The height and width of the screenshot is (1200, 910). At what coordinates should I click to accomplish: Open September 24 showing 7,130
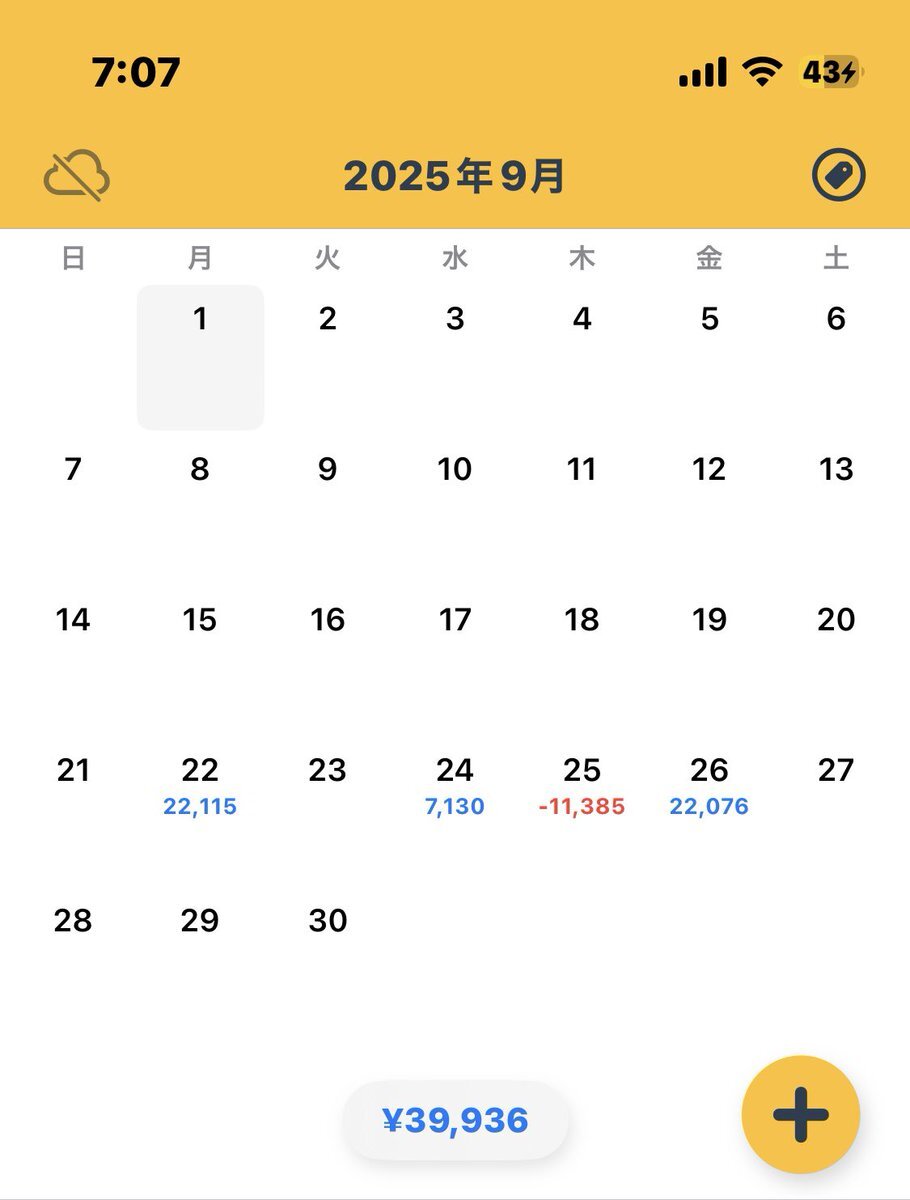coord(455,787)
